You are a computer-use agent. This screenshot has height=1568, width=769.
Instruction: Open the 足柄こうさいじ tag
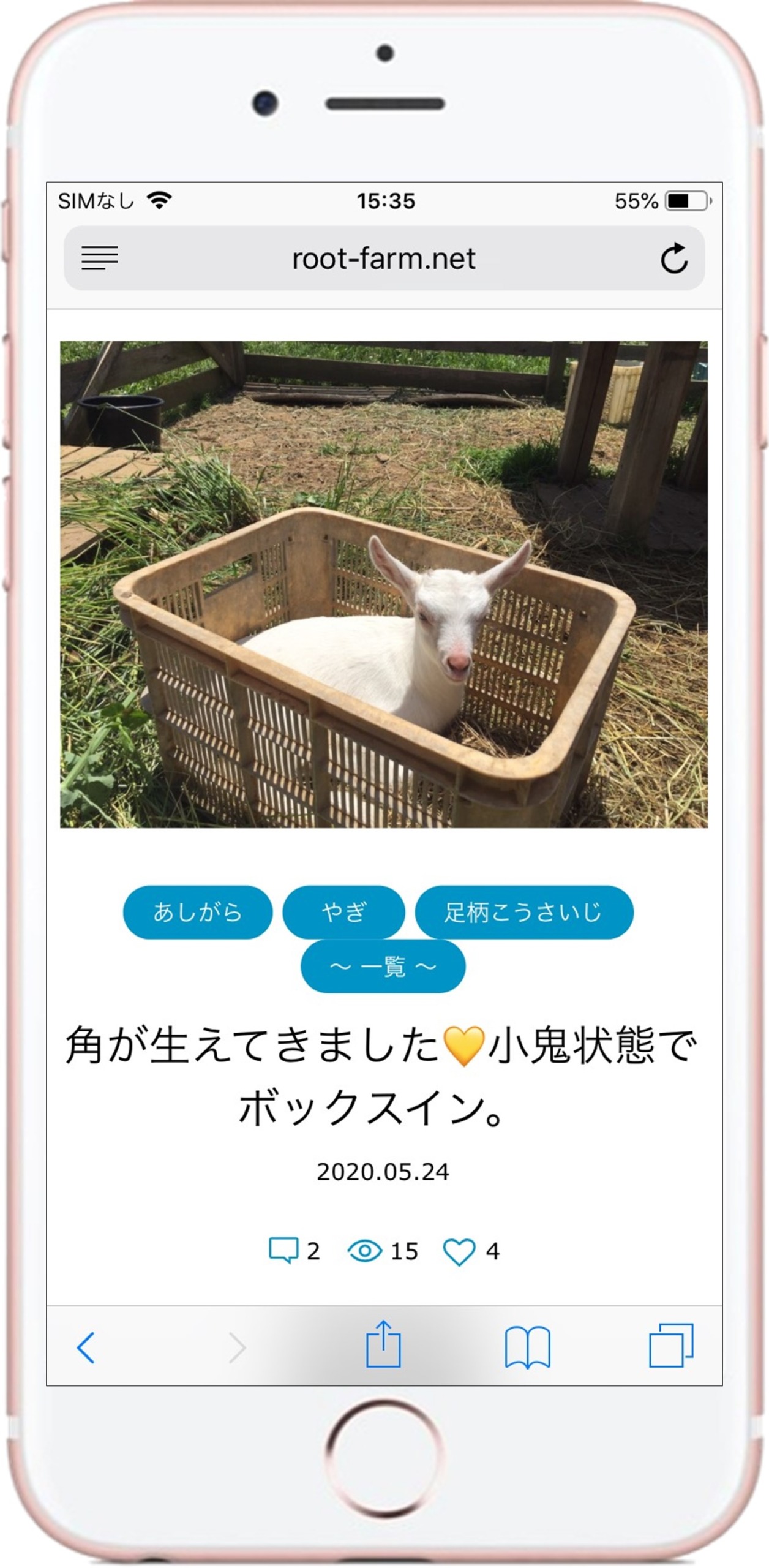(524, 912)
